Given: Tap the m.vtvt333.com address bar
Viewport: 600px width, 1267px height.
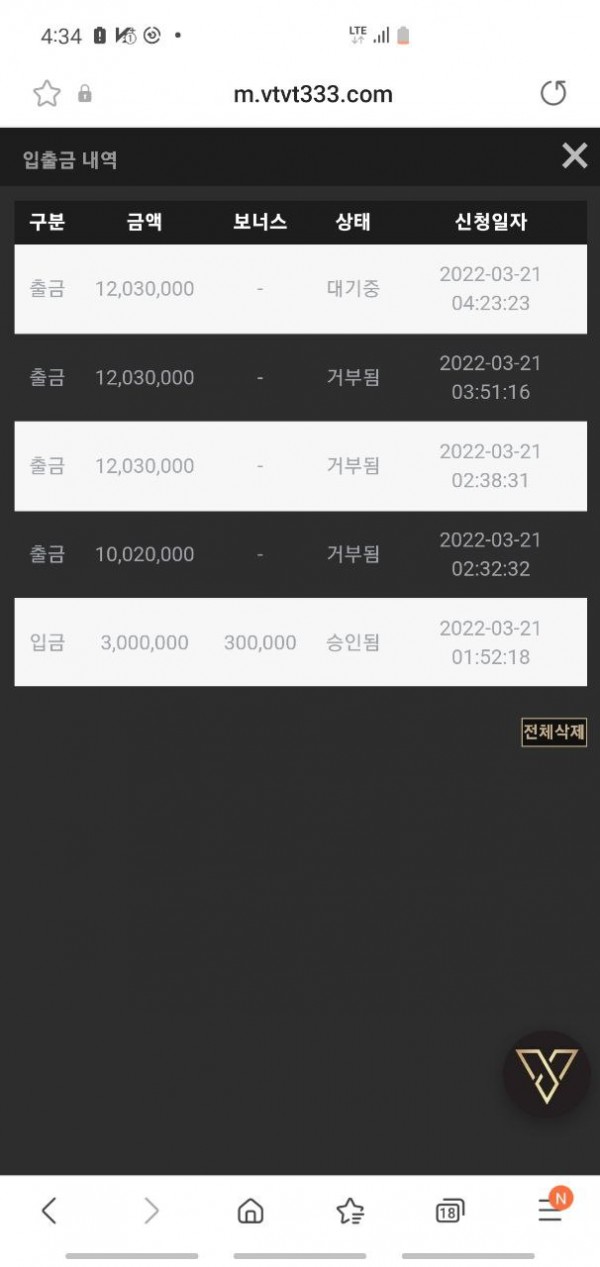Looking at the screenshot, I should tap(312, 95).
